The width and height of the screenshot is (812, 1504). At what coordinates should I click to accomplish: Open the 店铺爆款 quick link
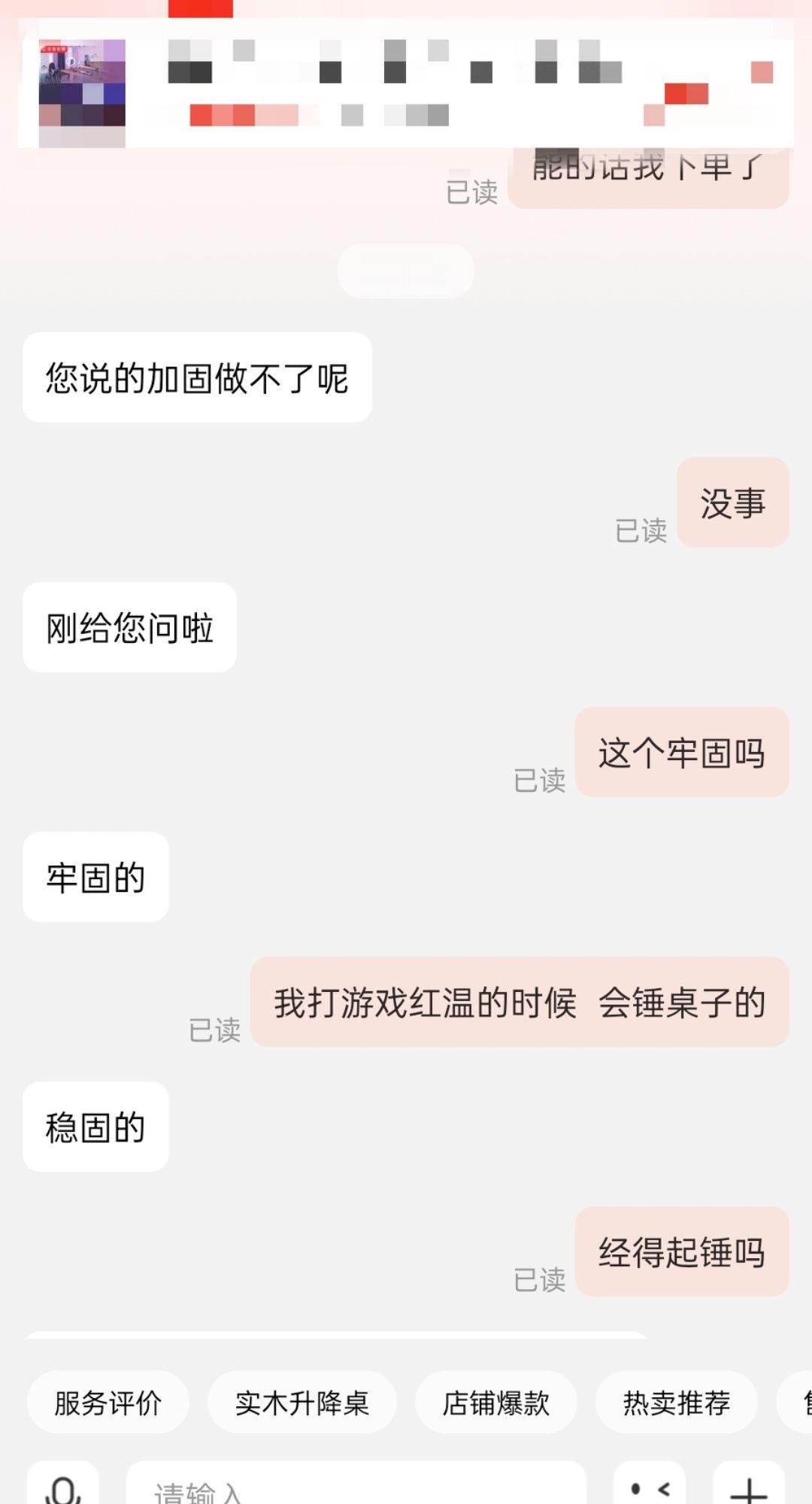point(495,1400)
